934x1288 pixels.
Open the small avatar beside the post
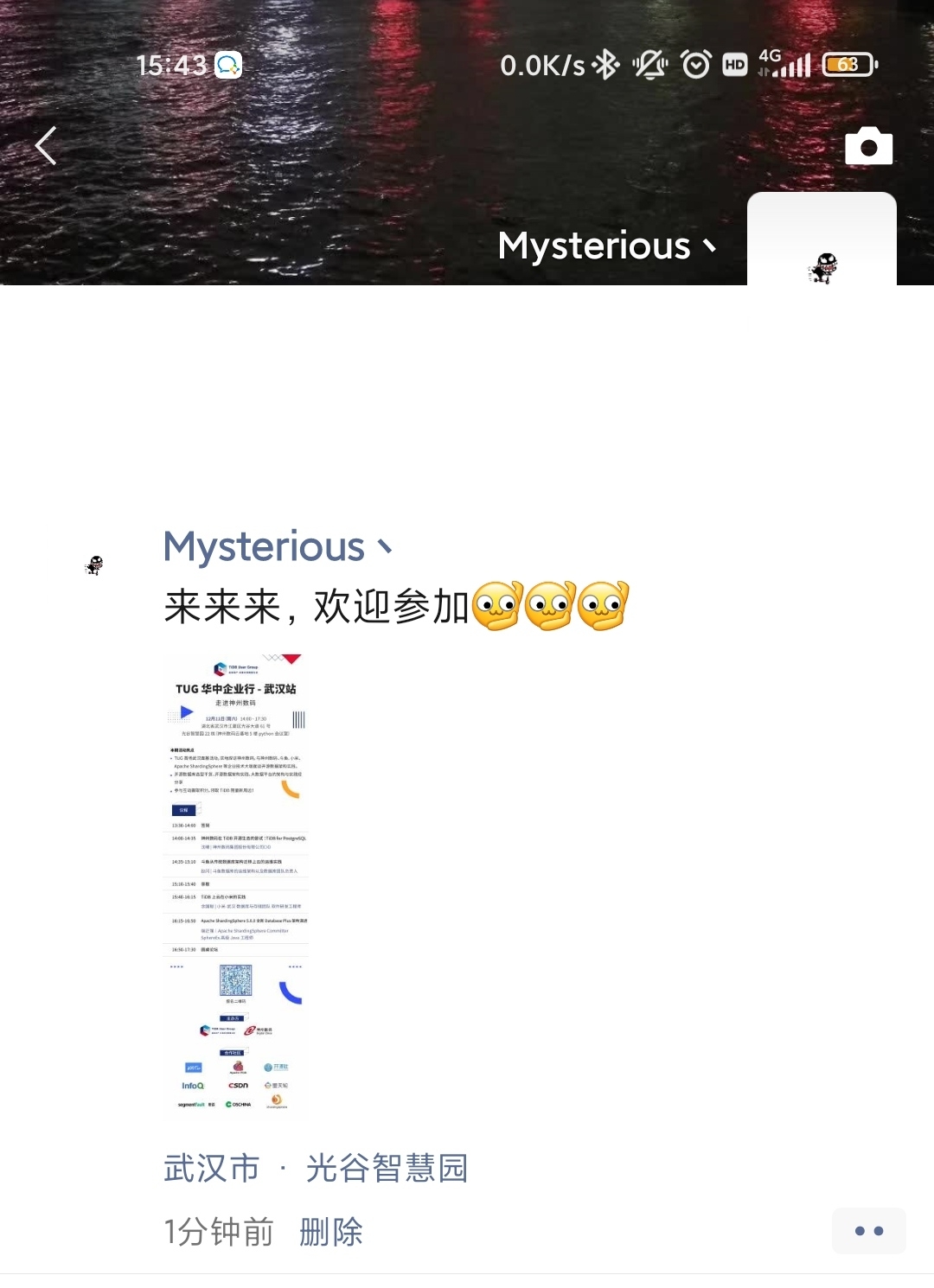[x=95, y=565]
